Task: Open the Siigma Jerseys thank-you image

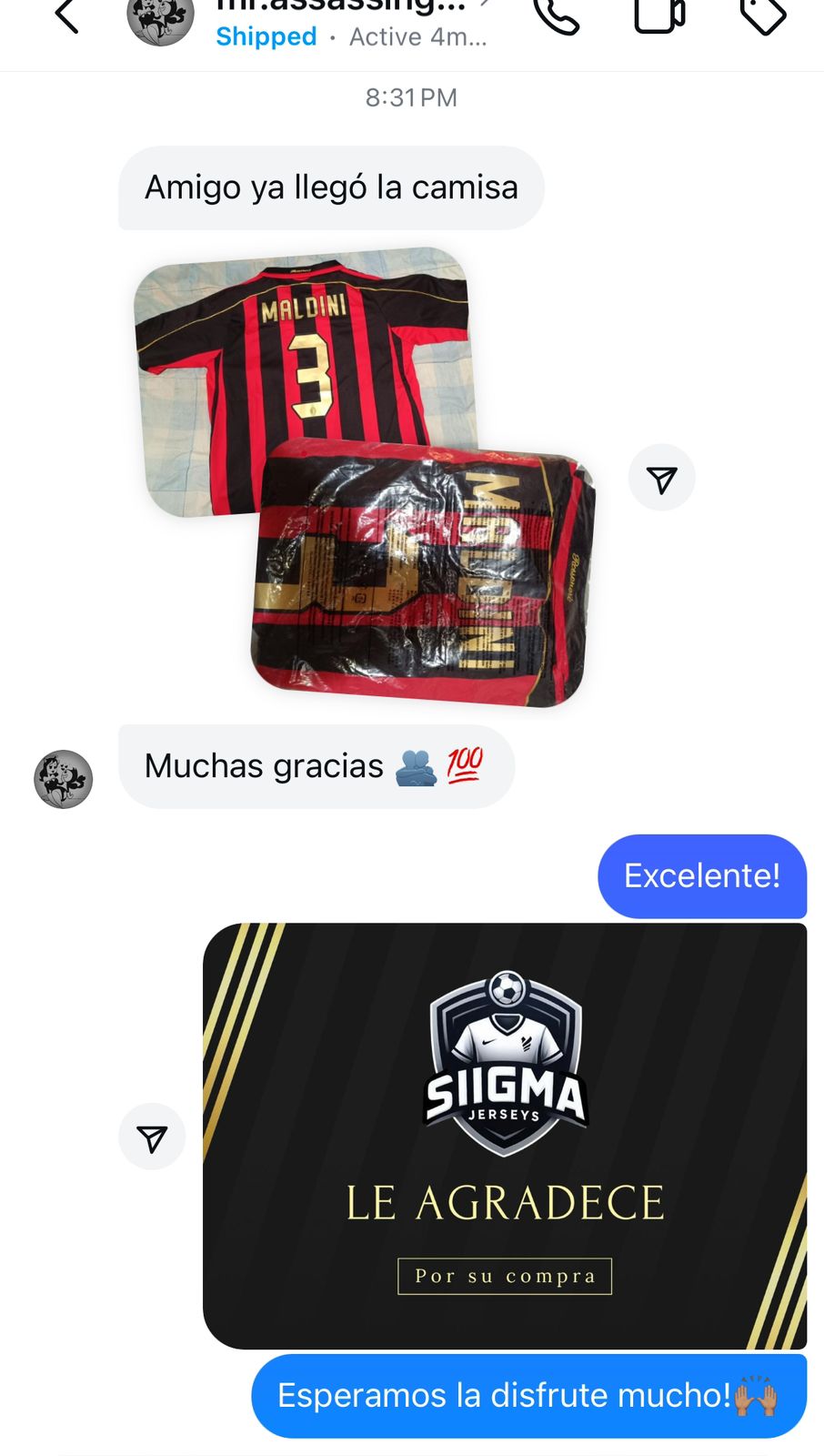Action: point(505,1136)
